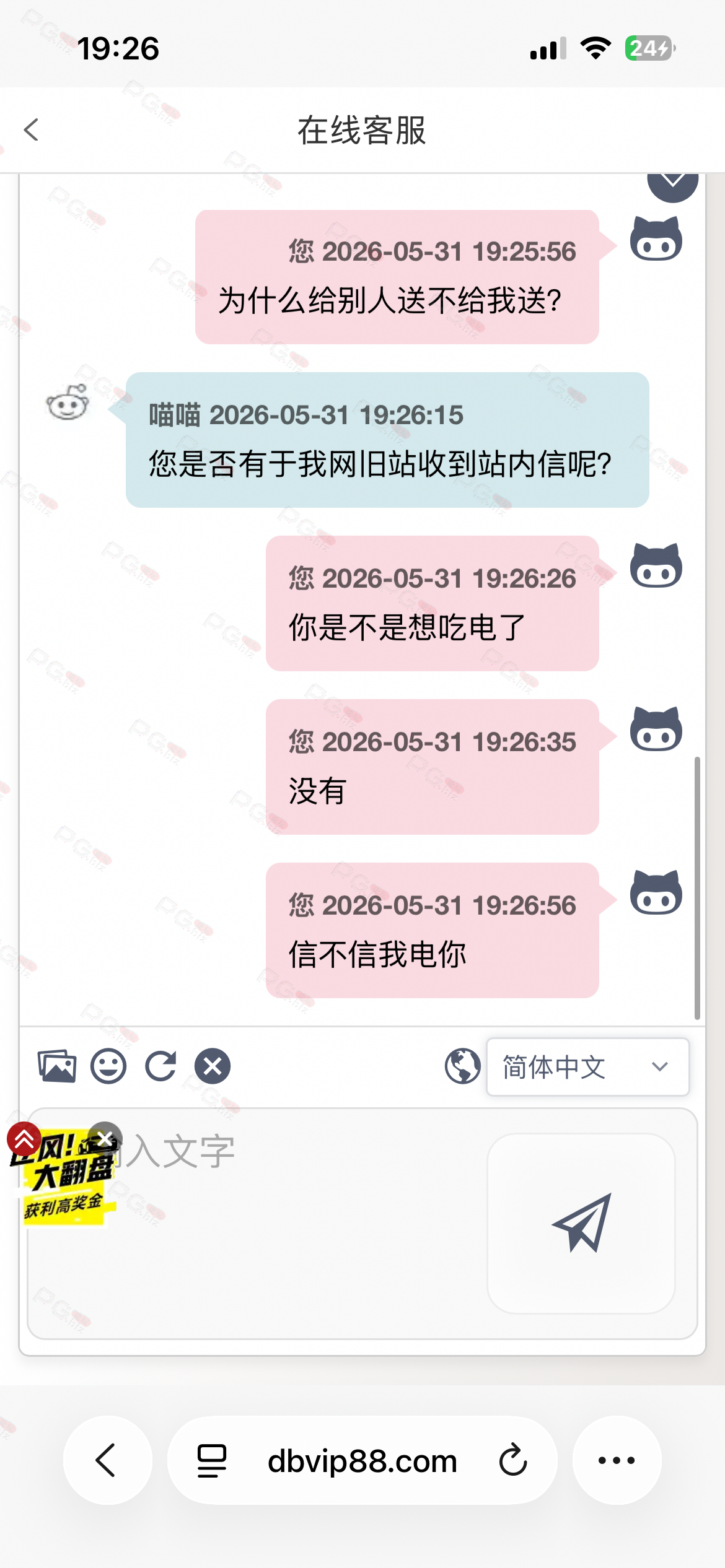
Task: Refresh the chat conversation
Action: point(160,1066)
